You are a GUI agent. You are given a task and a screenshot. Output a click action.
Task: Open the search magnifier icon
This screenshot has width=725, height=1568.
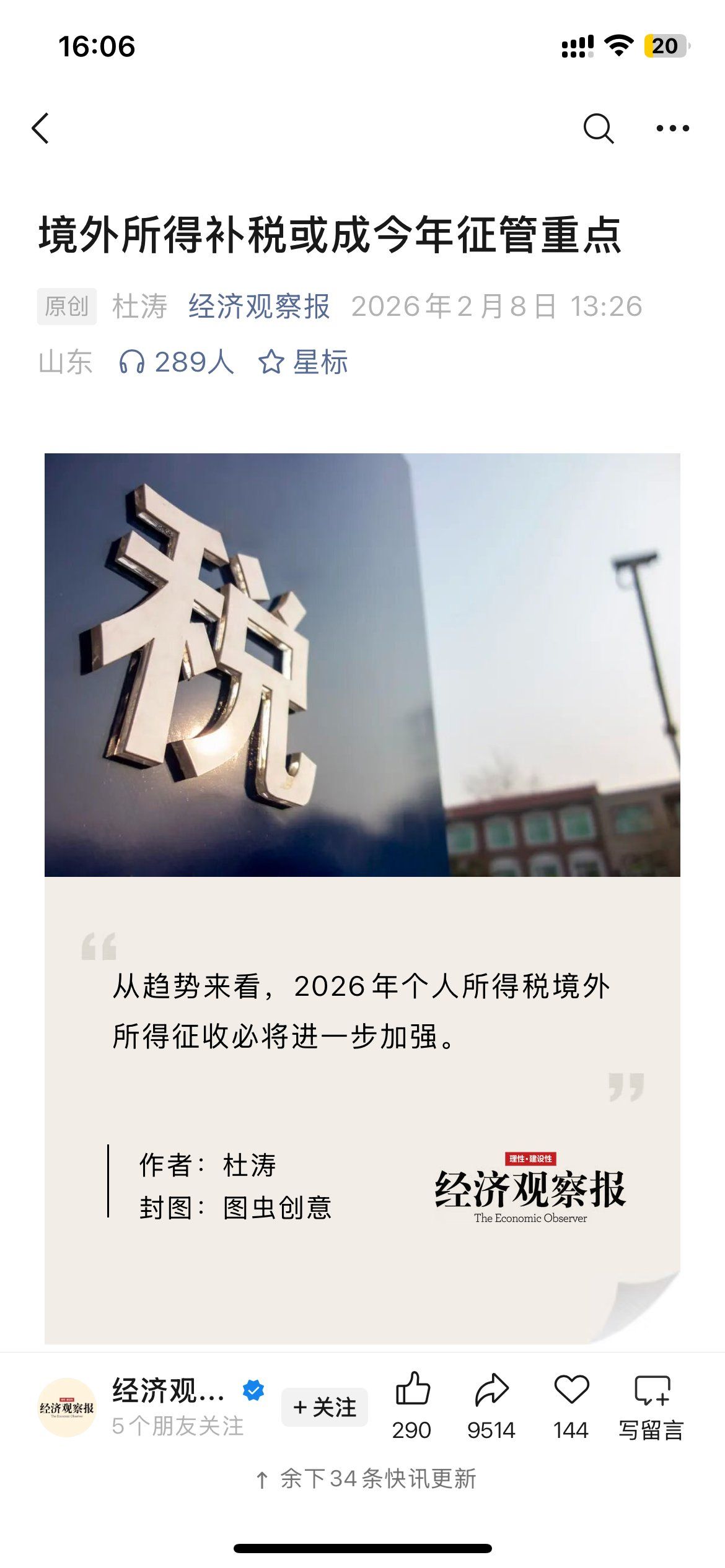click(598, 129)
